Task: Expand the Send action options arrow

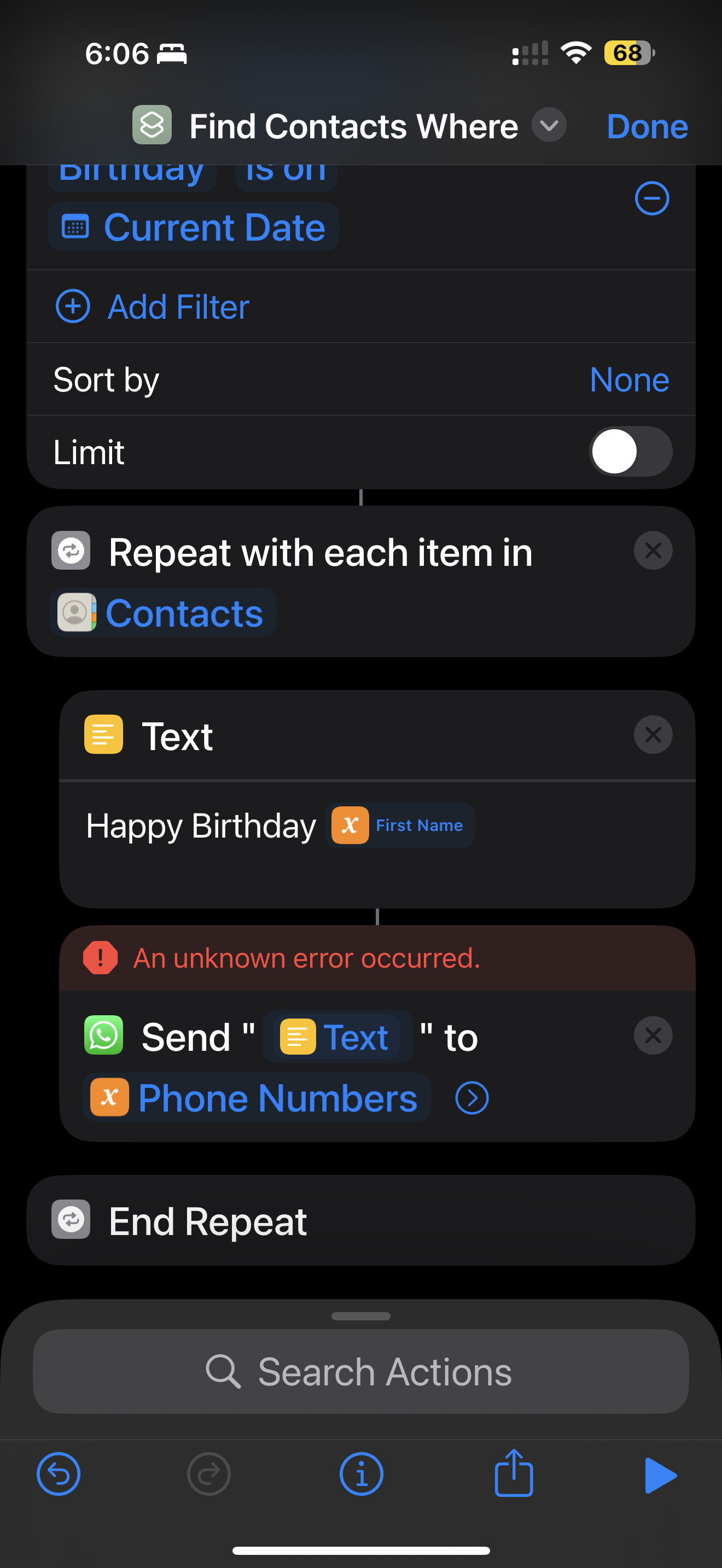Action: pos(472,1097)
